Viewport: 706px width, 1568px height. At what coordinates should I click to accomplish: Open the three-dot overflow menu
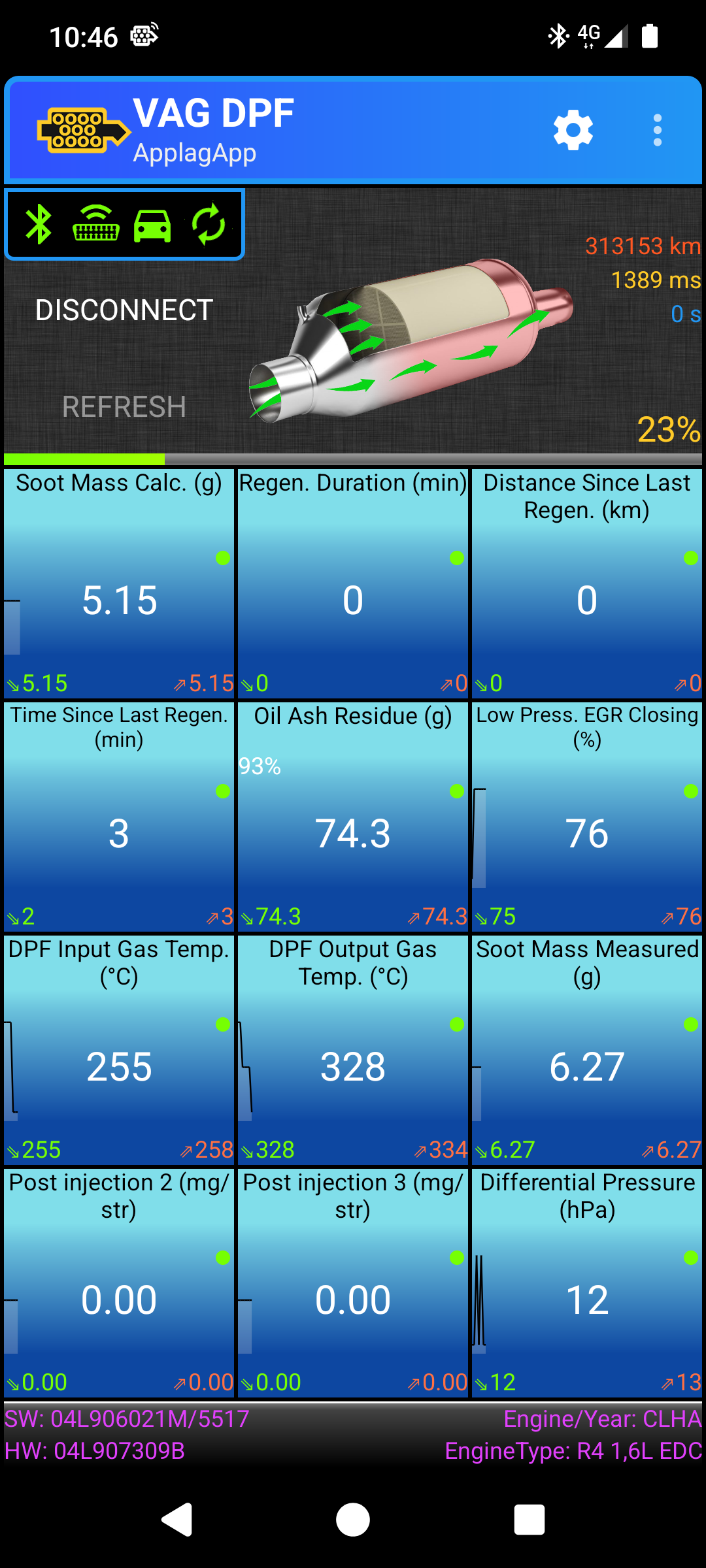point(657,130)
